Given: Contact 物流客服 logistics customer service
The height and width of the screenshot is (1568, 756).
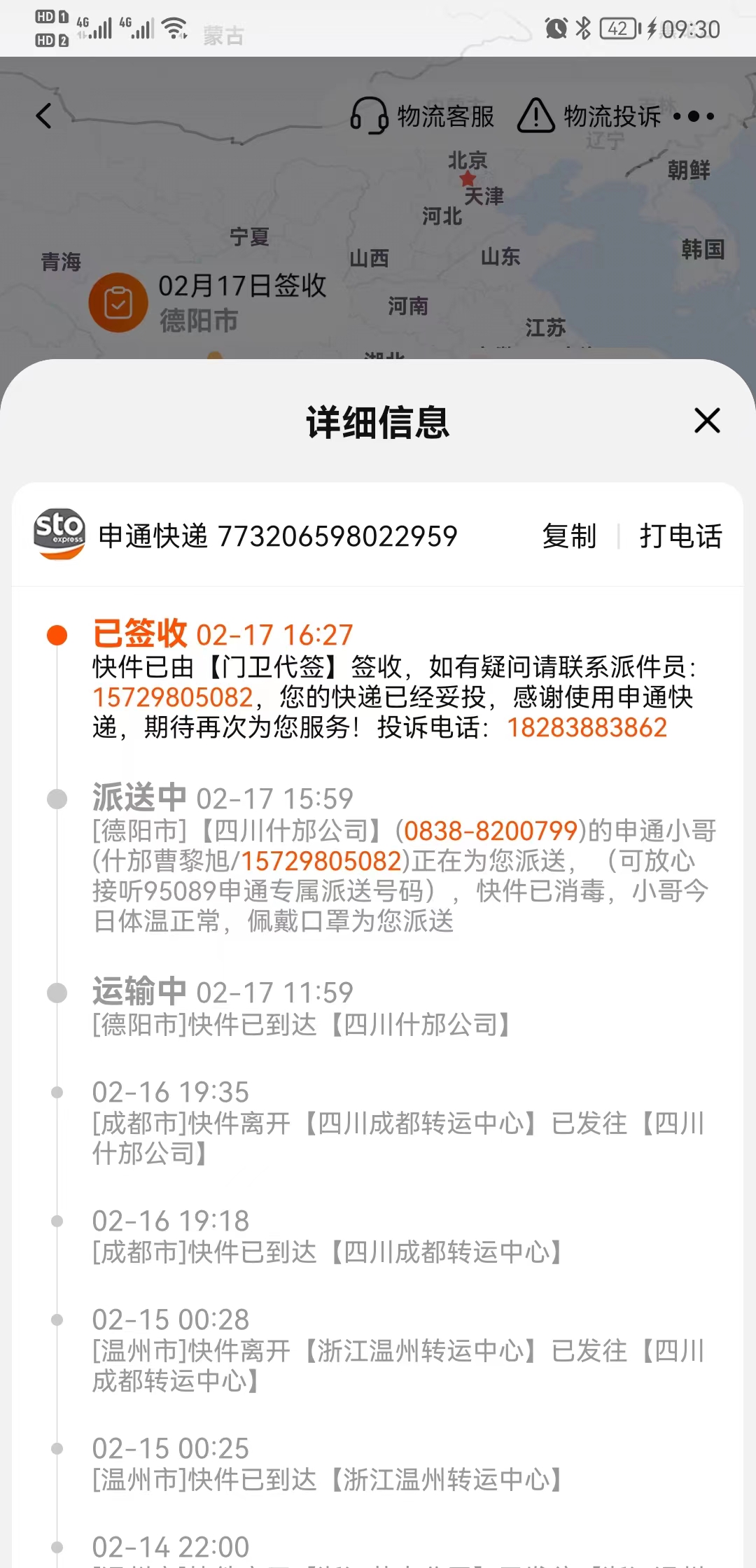Looking at the screenshot, I should pyautogui.click(x=422, y=115).
